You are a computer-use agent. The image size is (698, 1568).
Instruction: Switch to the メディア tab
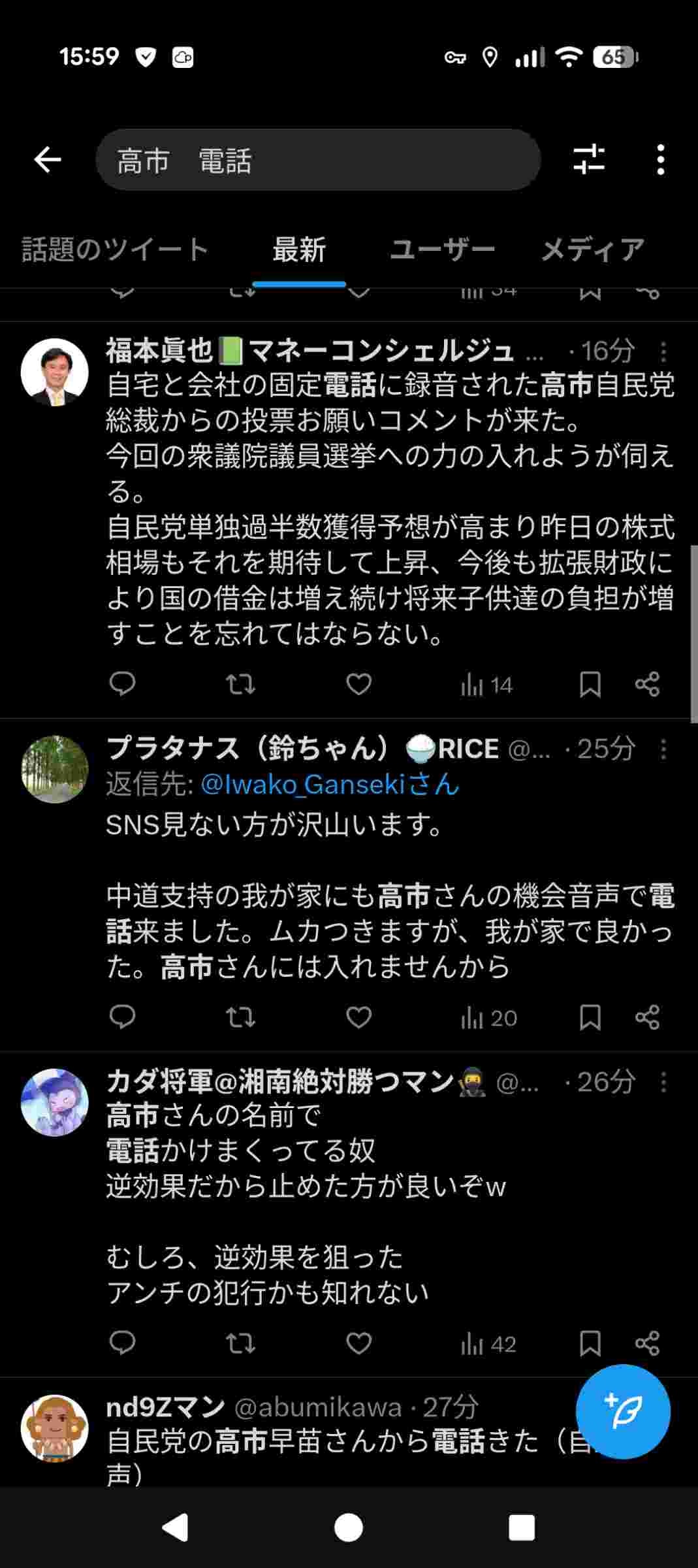[x=592, y=250]
